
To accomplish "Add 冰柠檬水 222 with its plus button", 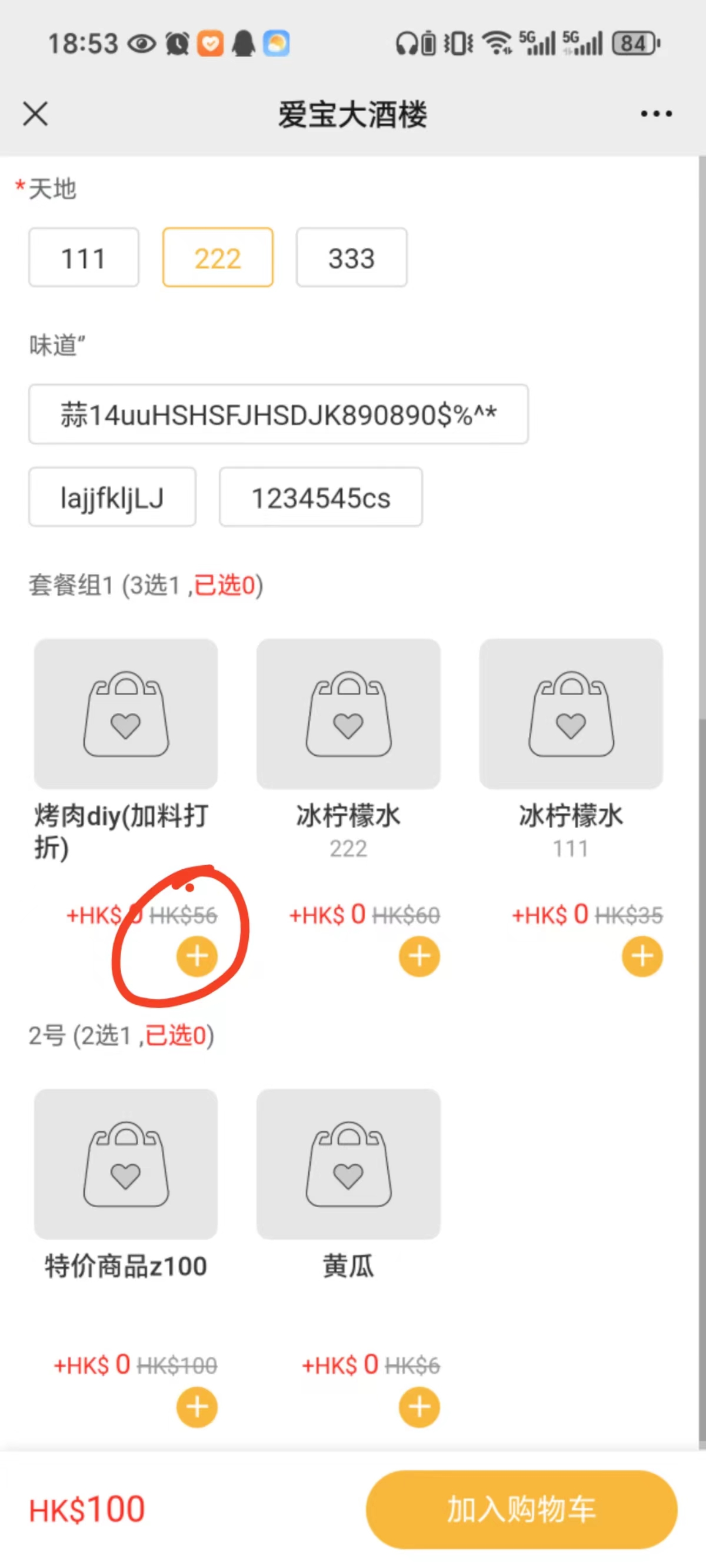I will pos(419,956).
